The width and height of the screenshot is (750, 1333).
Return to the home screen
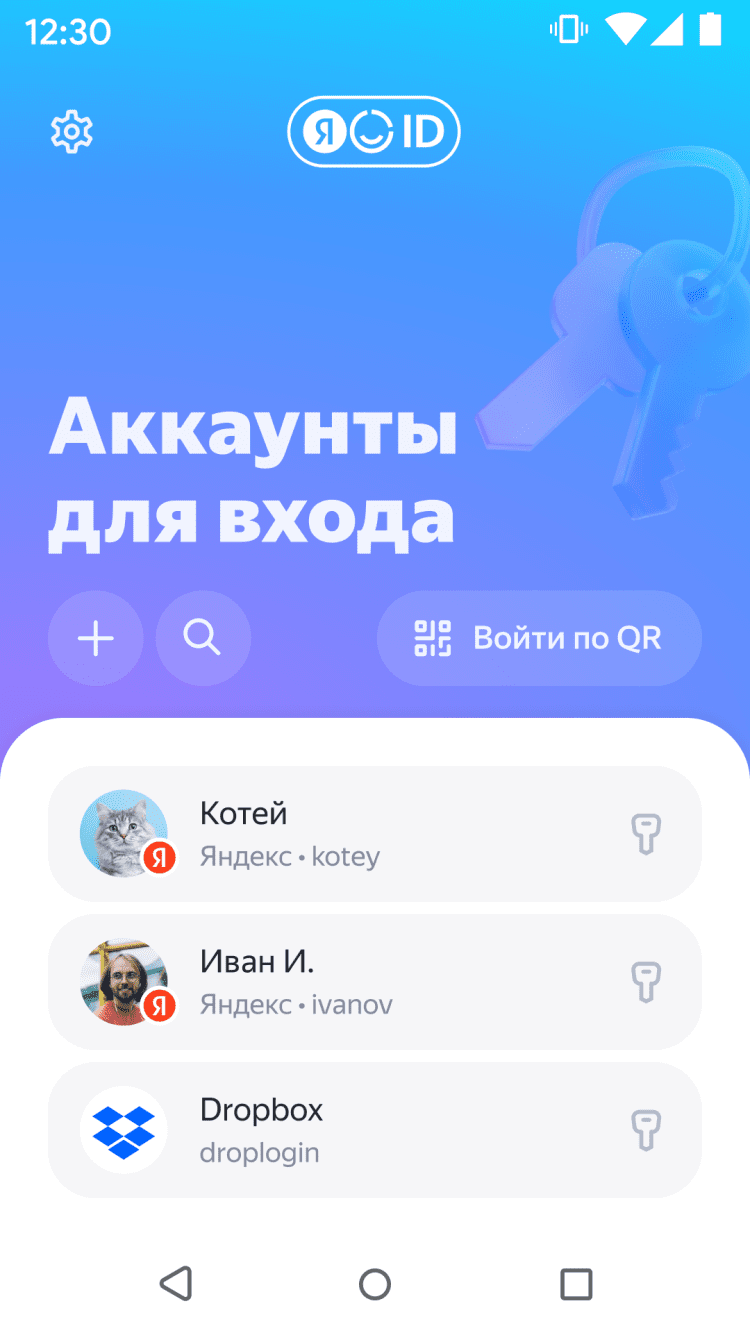tap(375, 1283)
